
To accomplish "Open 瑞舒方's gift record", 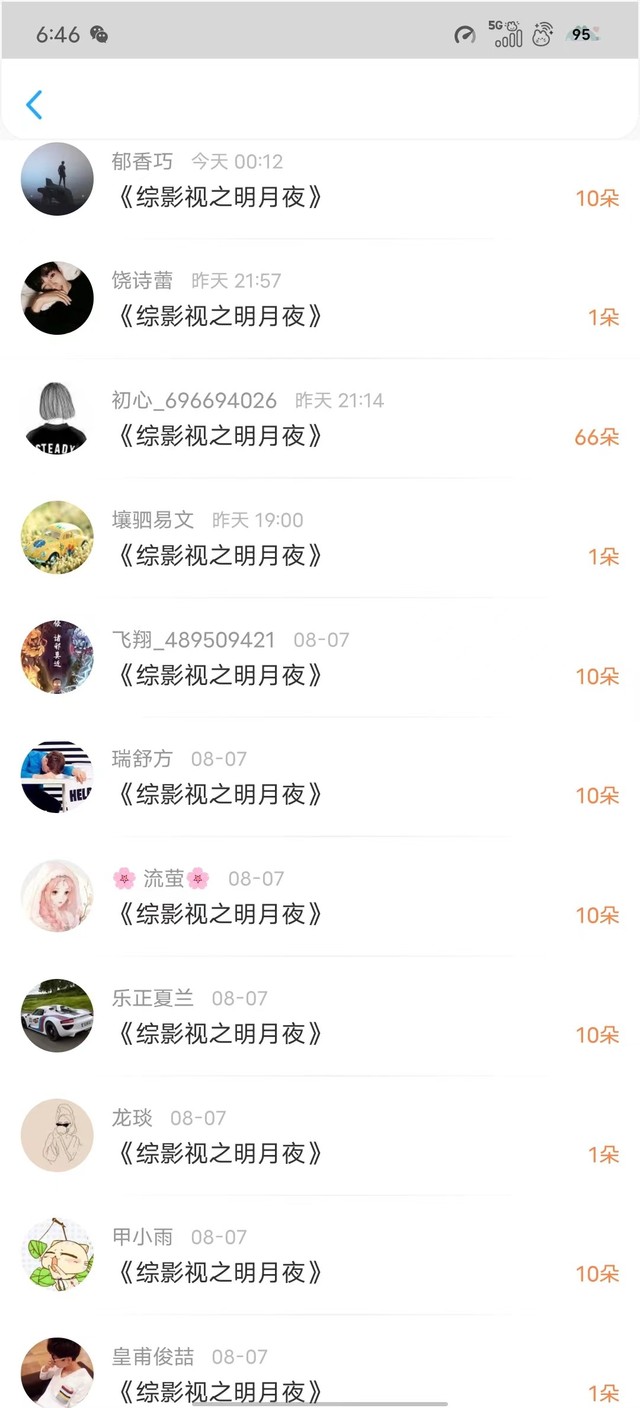I will (x=320, y=777).
